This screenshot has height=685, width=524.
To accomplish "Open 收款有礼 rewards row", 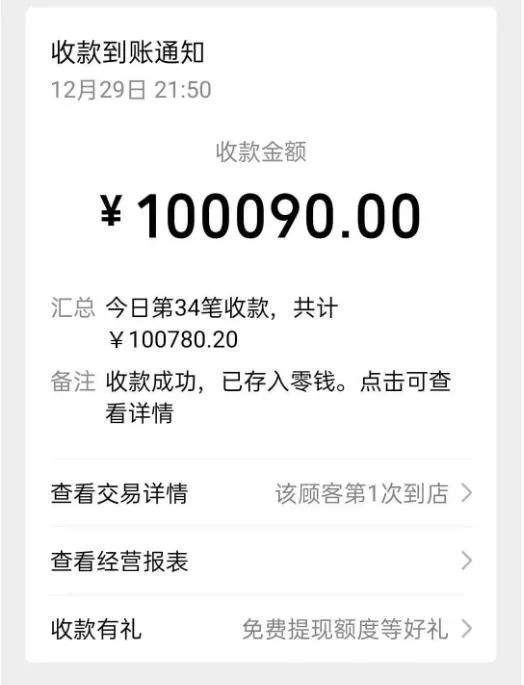I will pyautogui.click(x=261, y=629).
